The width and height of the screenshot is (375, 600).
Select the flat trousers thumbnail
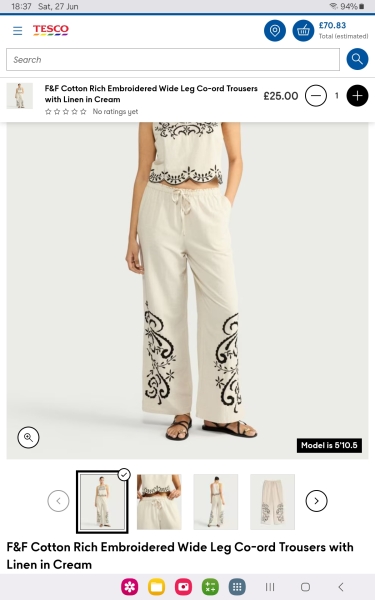272,502
